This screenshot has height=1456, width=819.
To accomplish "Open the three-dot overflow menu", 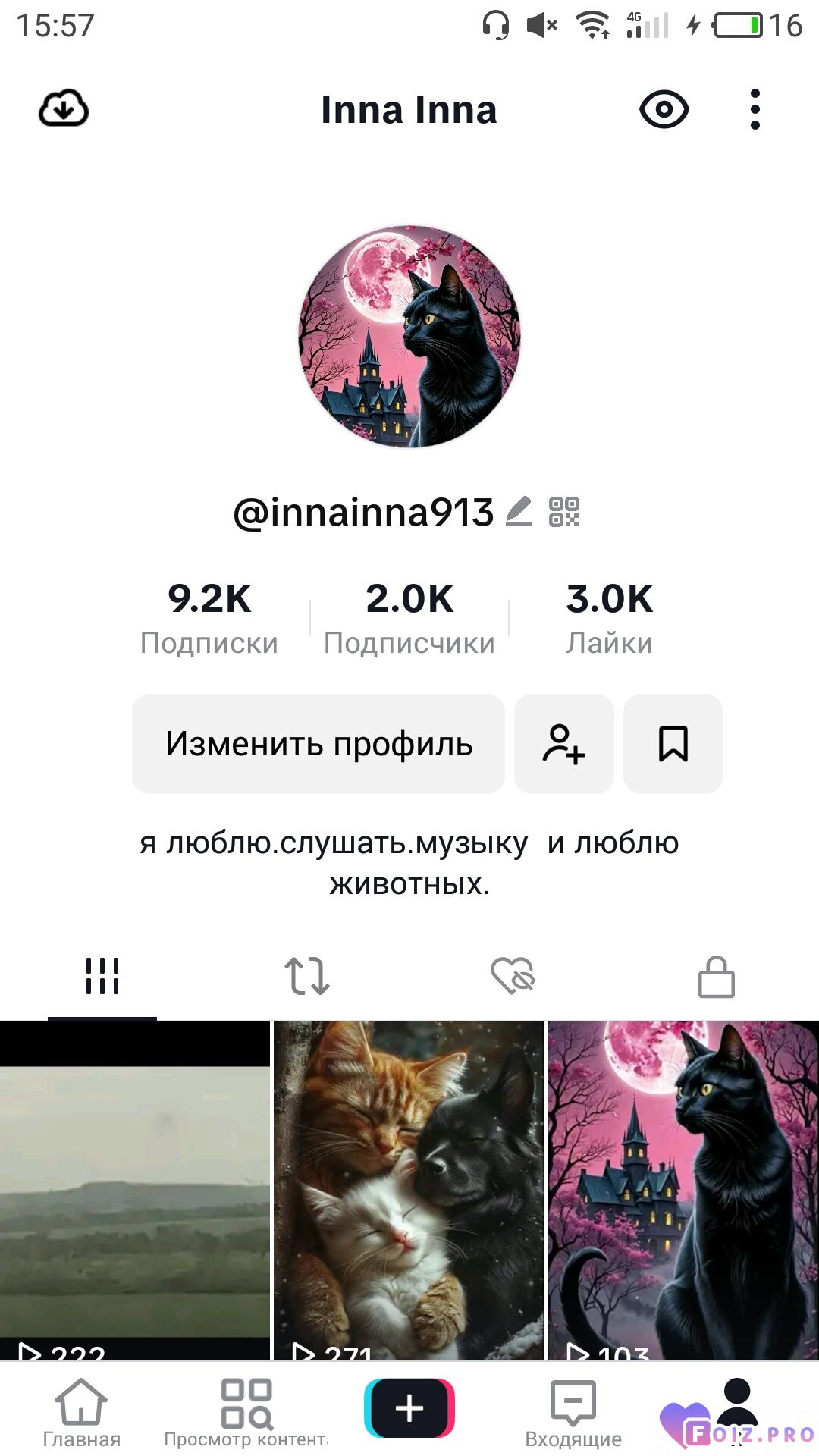I will click(755, 109).
